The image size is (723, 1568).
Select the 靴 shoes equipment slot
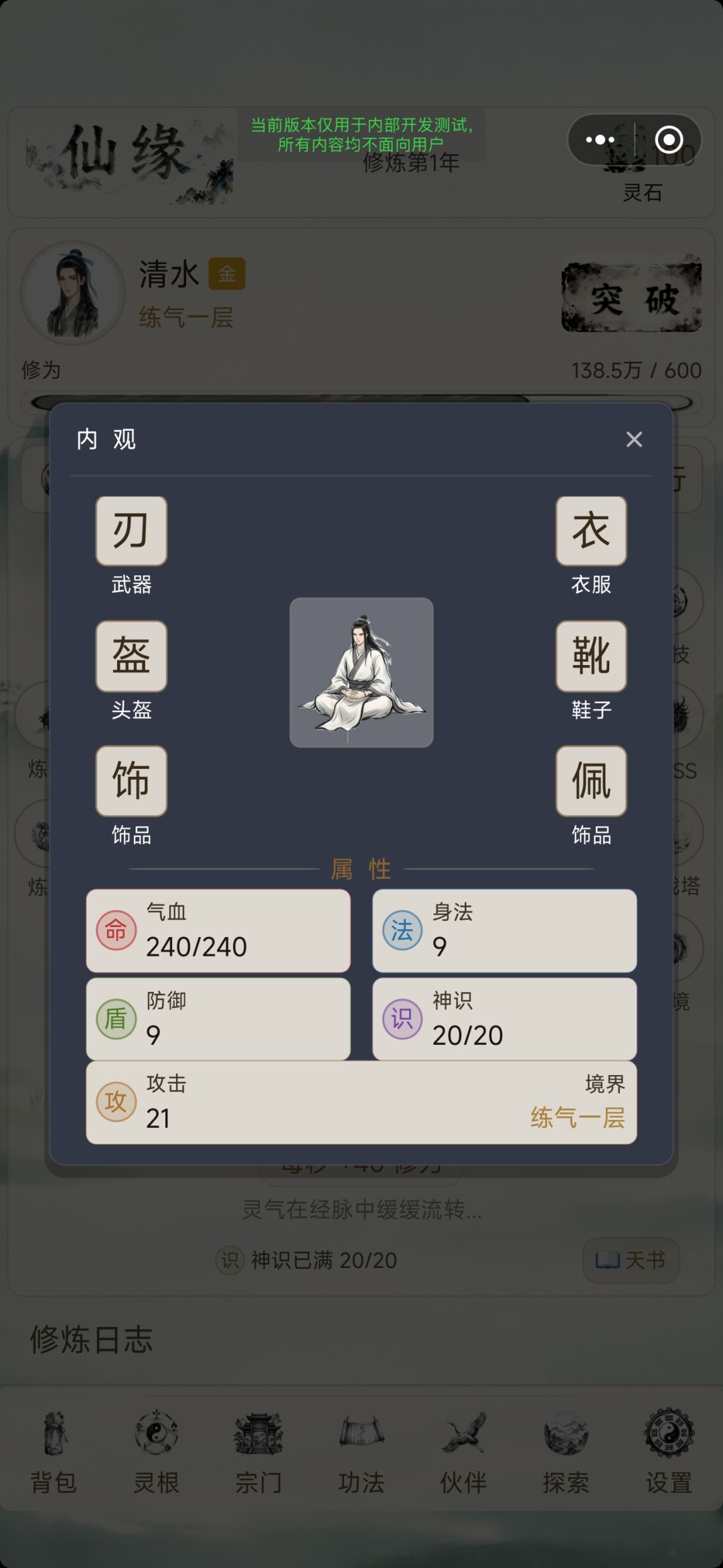(591, 656)
